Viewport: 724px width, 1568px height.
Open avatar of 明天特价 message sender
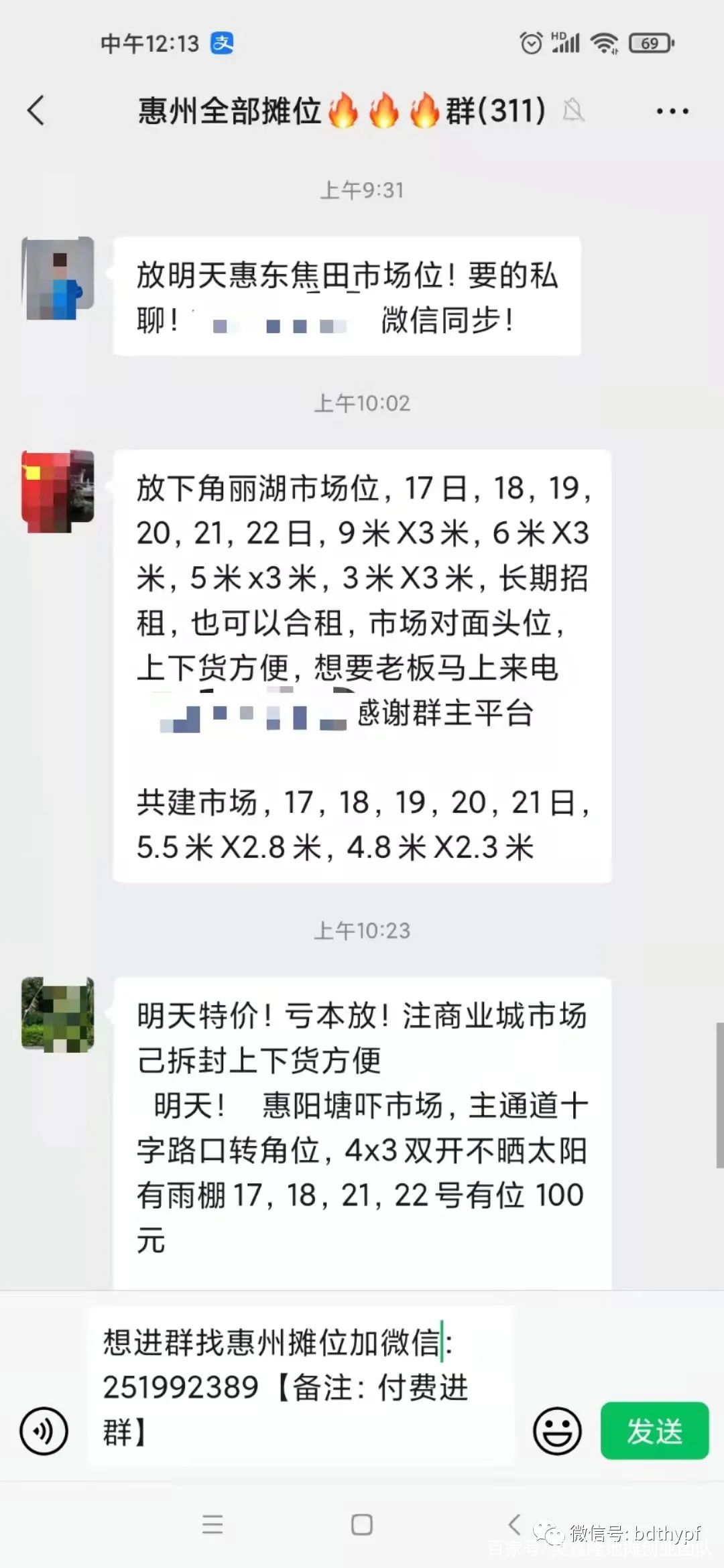(58, 1014)
